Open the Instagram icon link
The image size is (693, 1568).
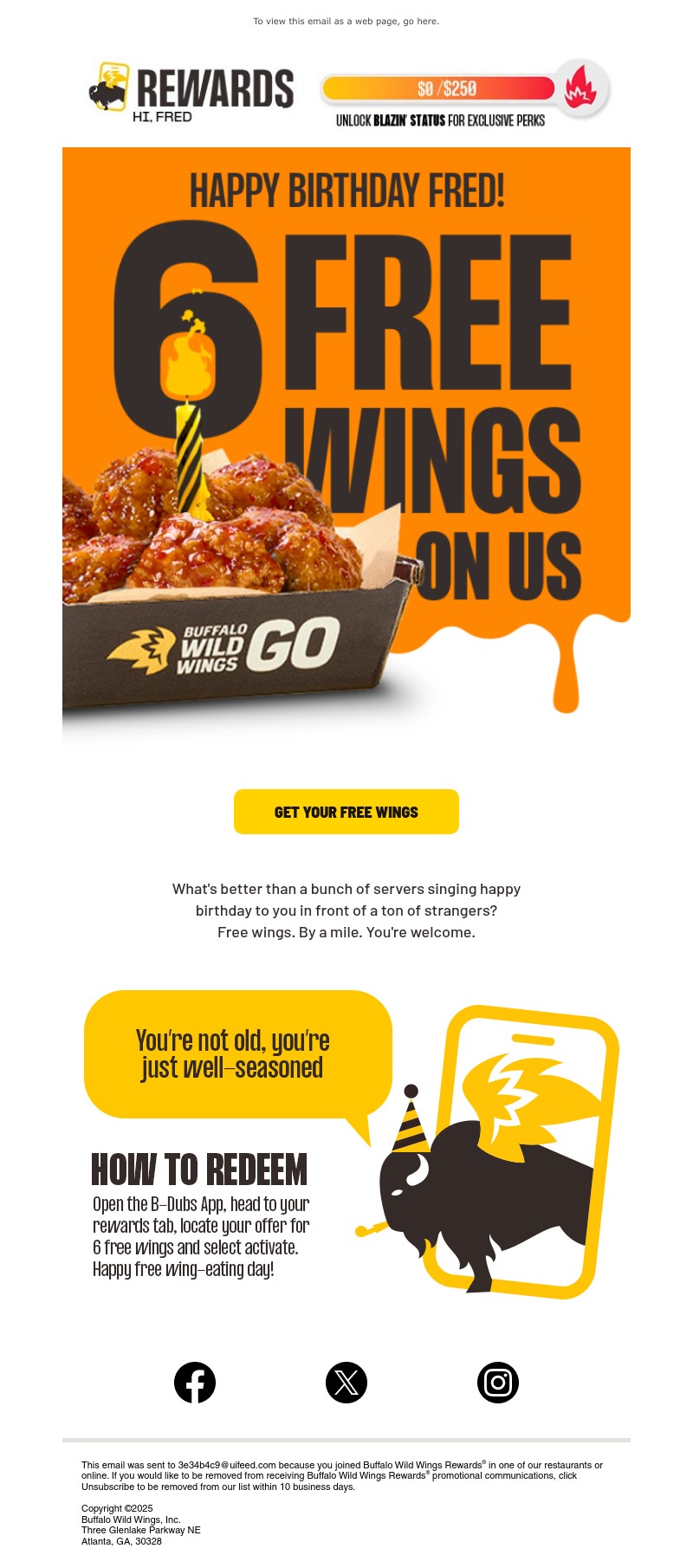(x=498, y=1383)
